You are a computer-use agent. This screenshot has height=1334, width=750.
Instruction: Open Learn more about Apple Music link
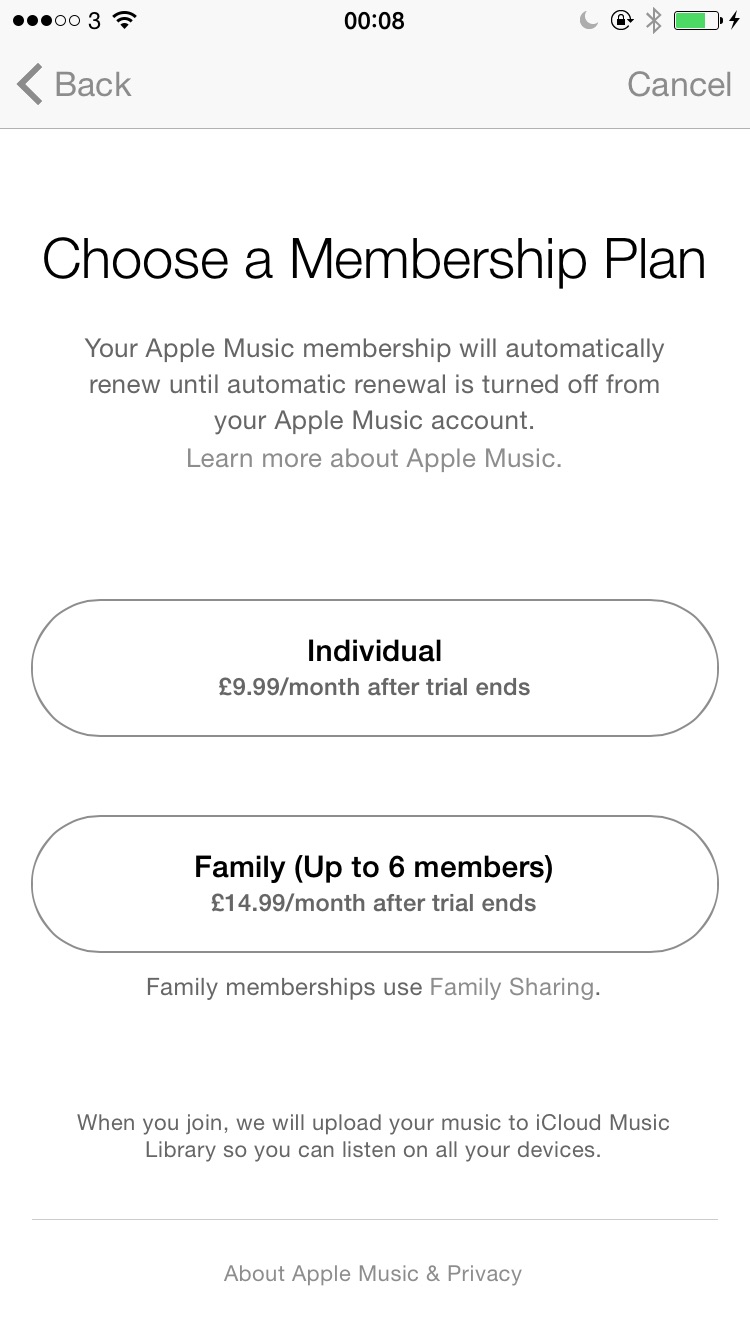click(374, 458)
